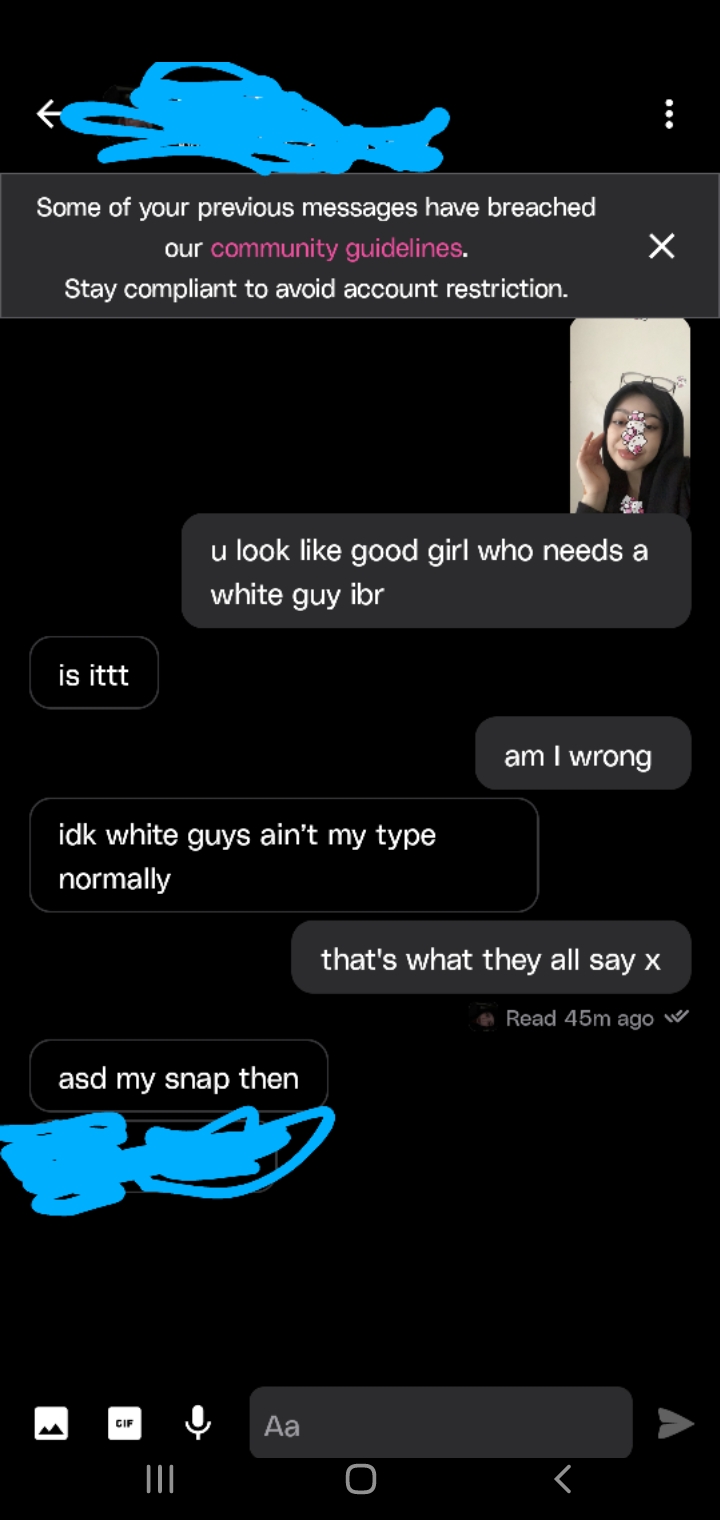Open the three-dot overflow menu
Image resolution: width=720 pixels, height=1520 pixels.
click(669, 114)
